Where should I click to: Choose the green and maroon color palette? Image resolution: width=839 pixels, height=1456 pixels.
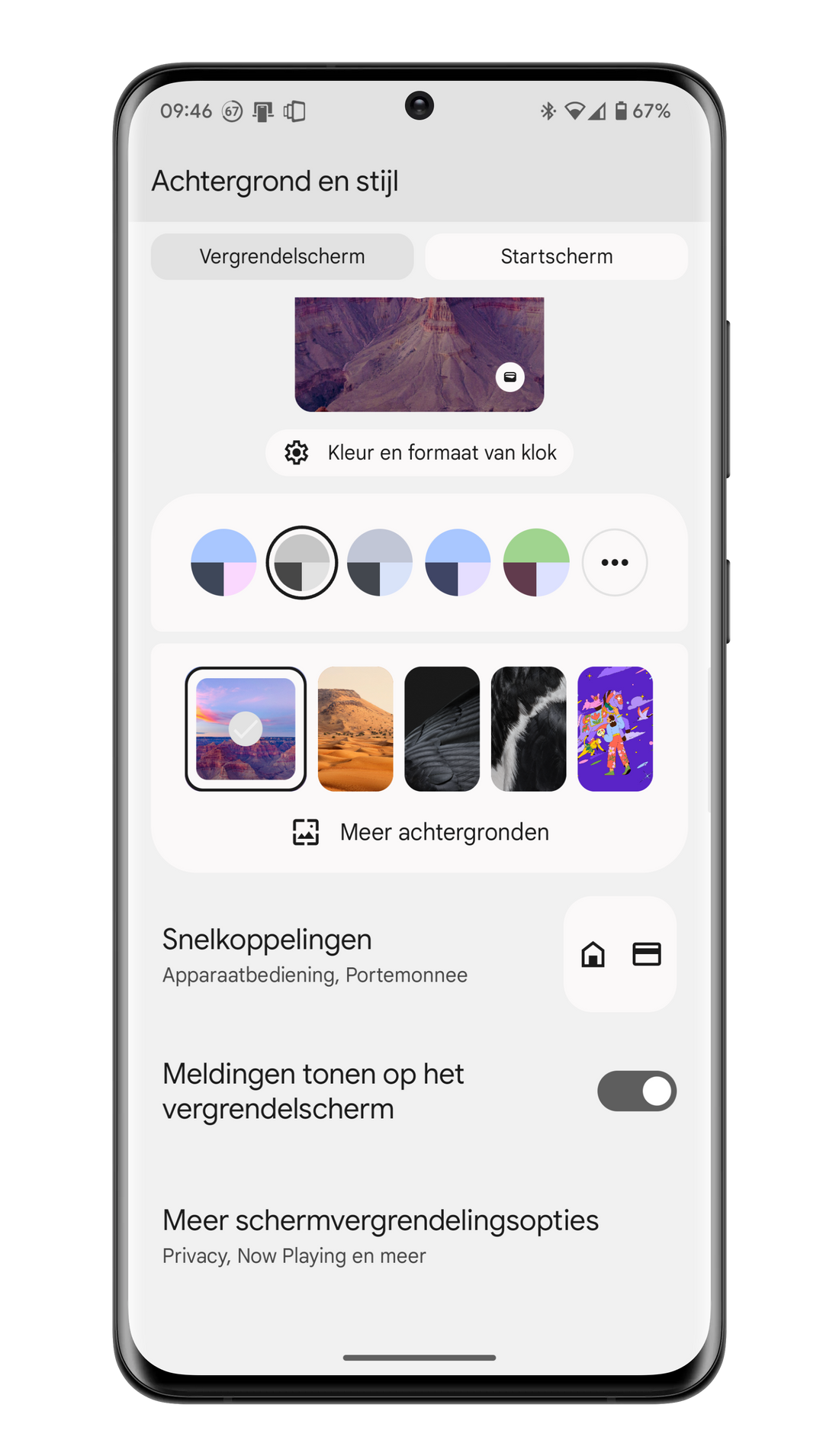point(536,562)
